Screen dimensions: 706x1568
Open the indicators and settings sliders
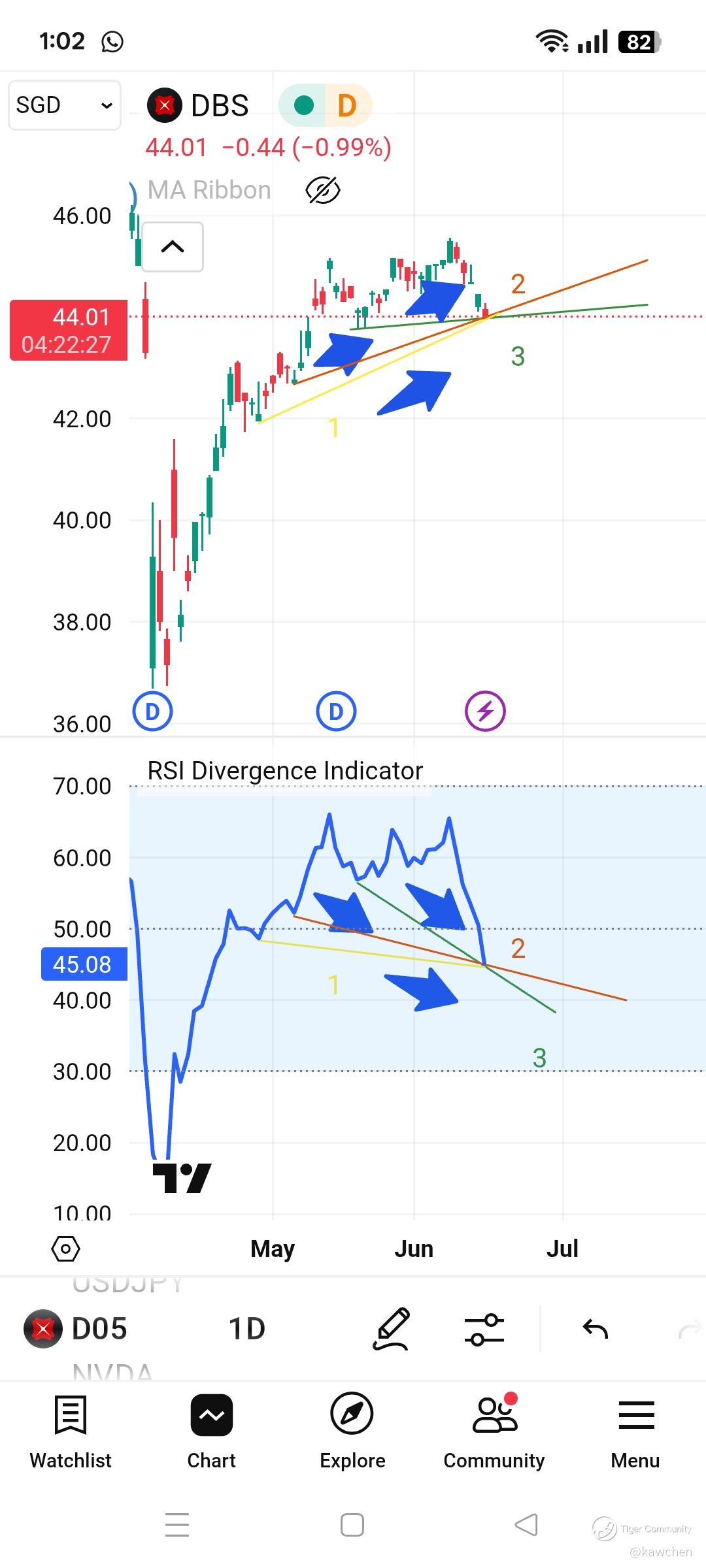tap(484, 1330)
